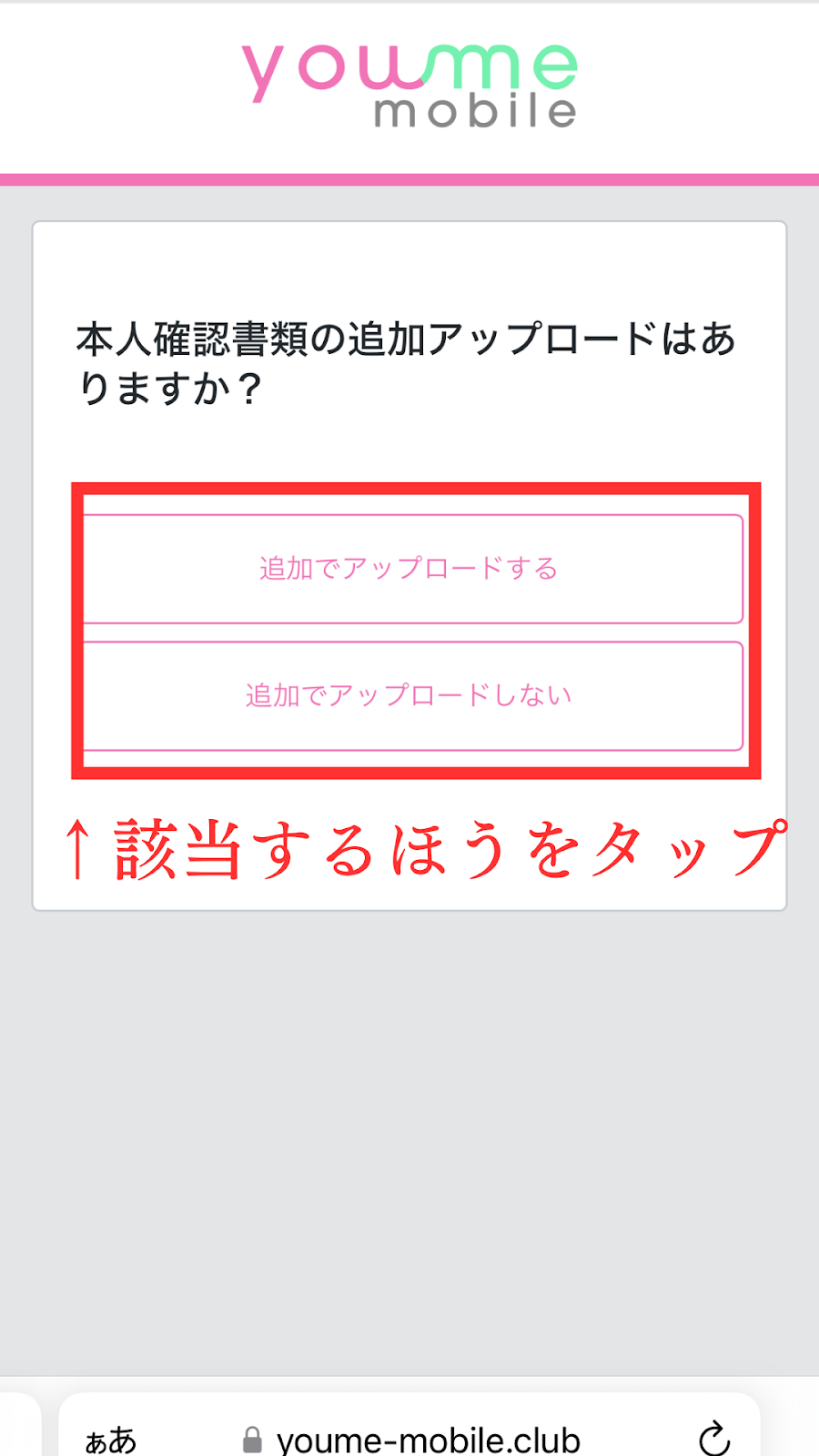Select 追加でアップロードしない button
Screen dimensions: 819x1456
[409, 696]
